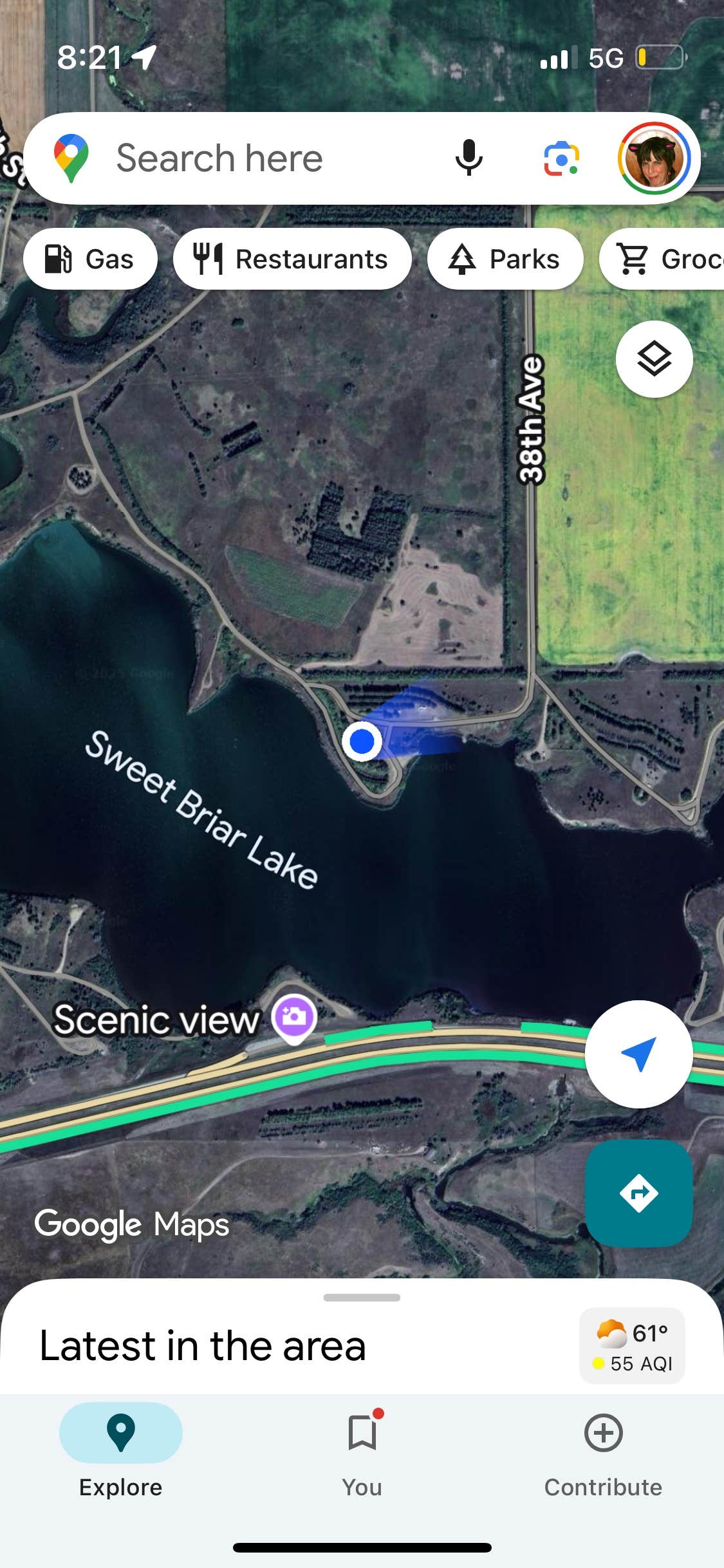Tap the blue current location dot
This screenshot has width=724, height=1568.
click(362, 742)
